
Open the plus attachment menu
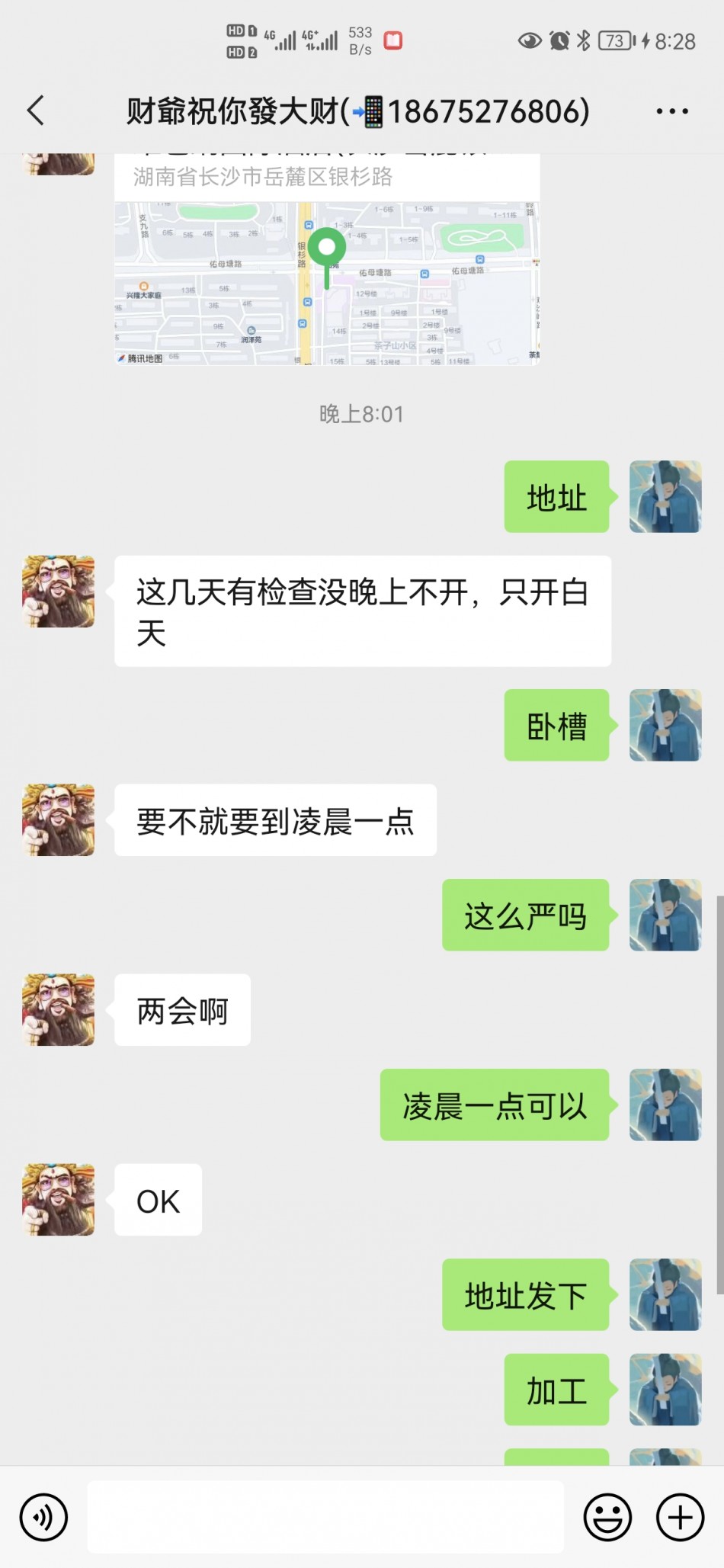(x=680, y=1517)
